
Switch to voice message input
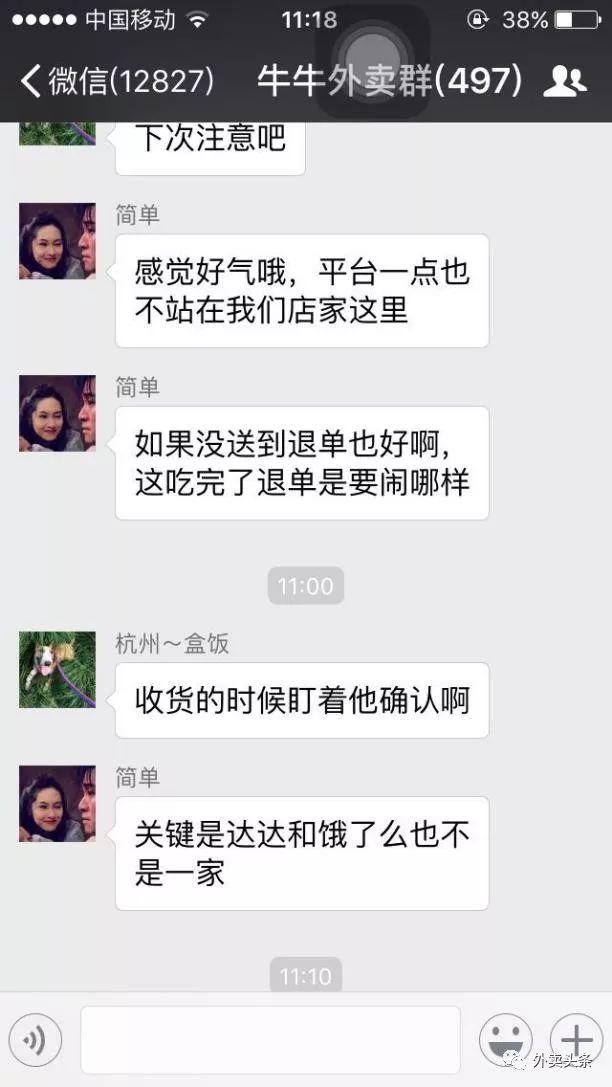35,1041
